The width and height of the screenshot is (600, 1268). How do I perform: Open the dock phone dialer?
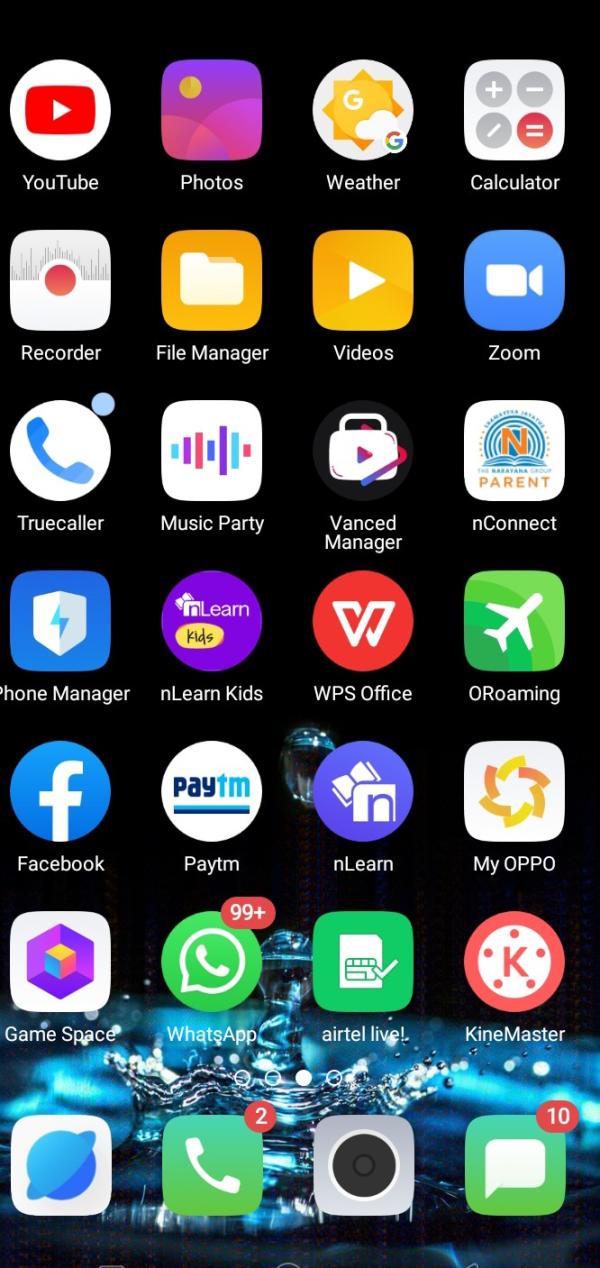[x=212, y=1165]
